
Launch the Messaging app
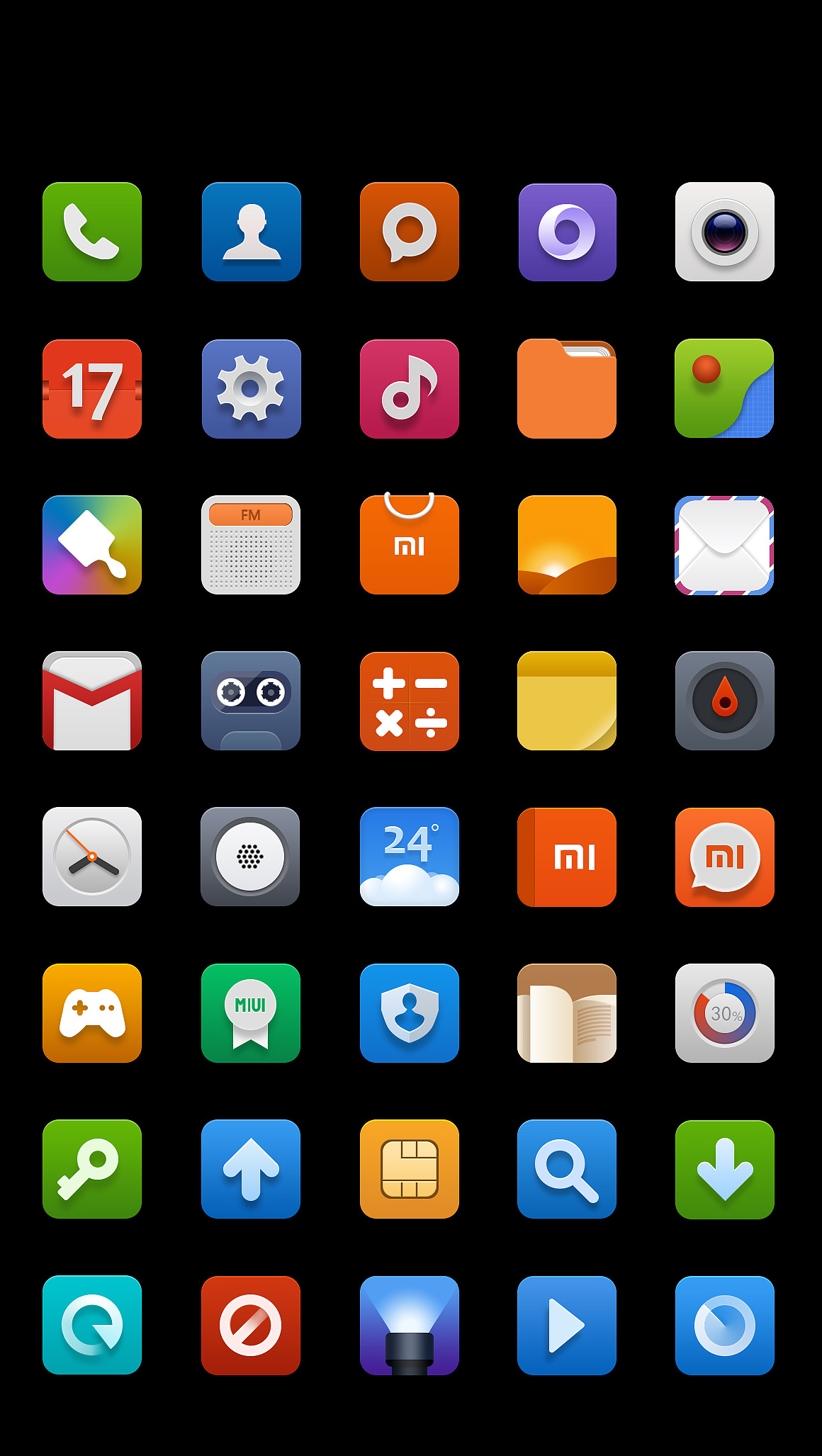pos(408,232)
